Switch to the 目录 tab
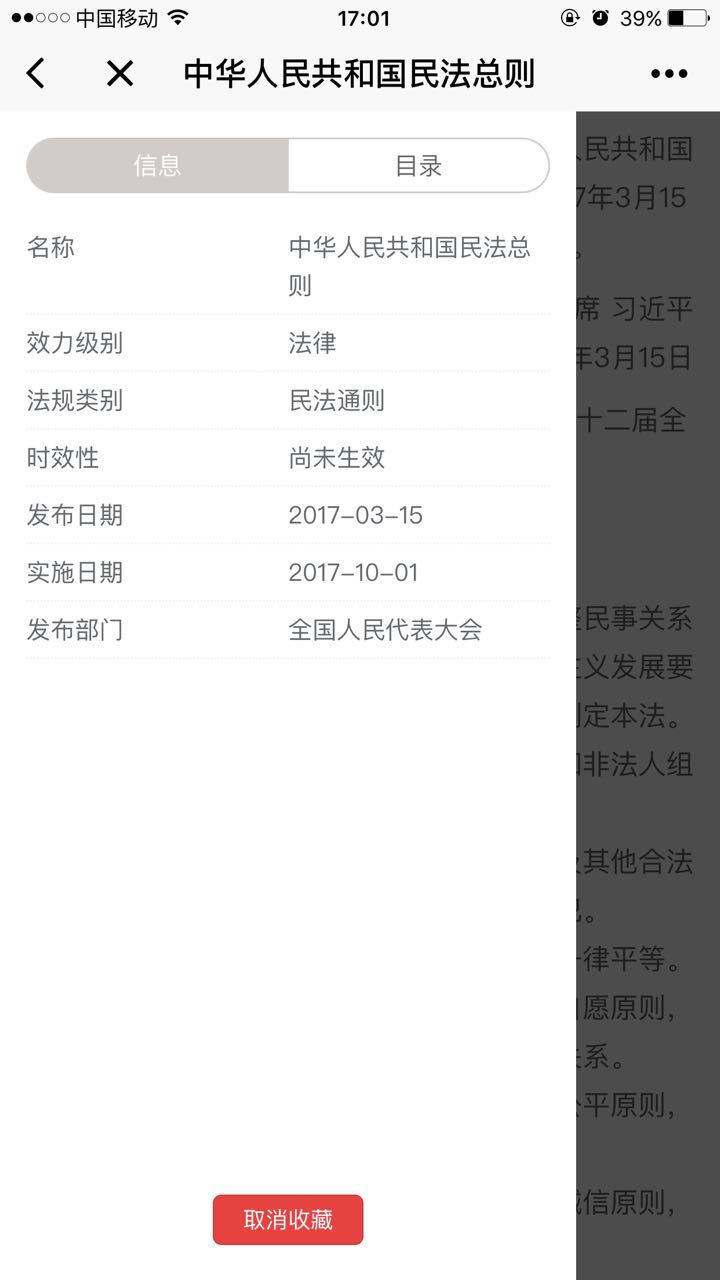This screenshot has width=720, height=1280. pos(418,165)
